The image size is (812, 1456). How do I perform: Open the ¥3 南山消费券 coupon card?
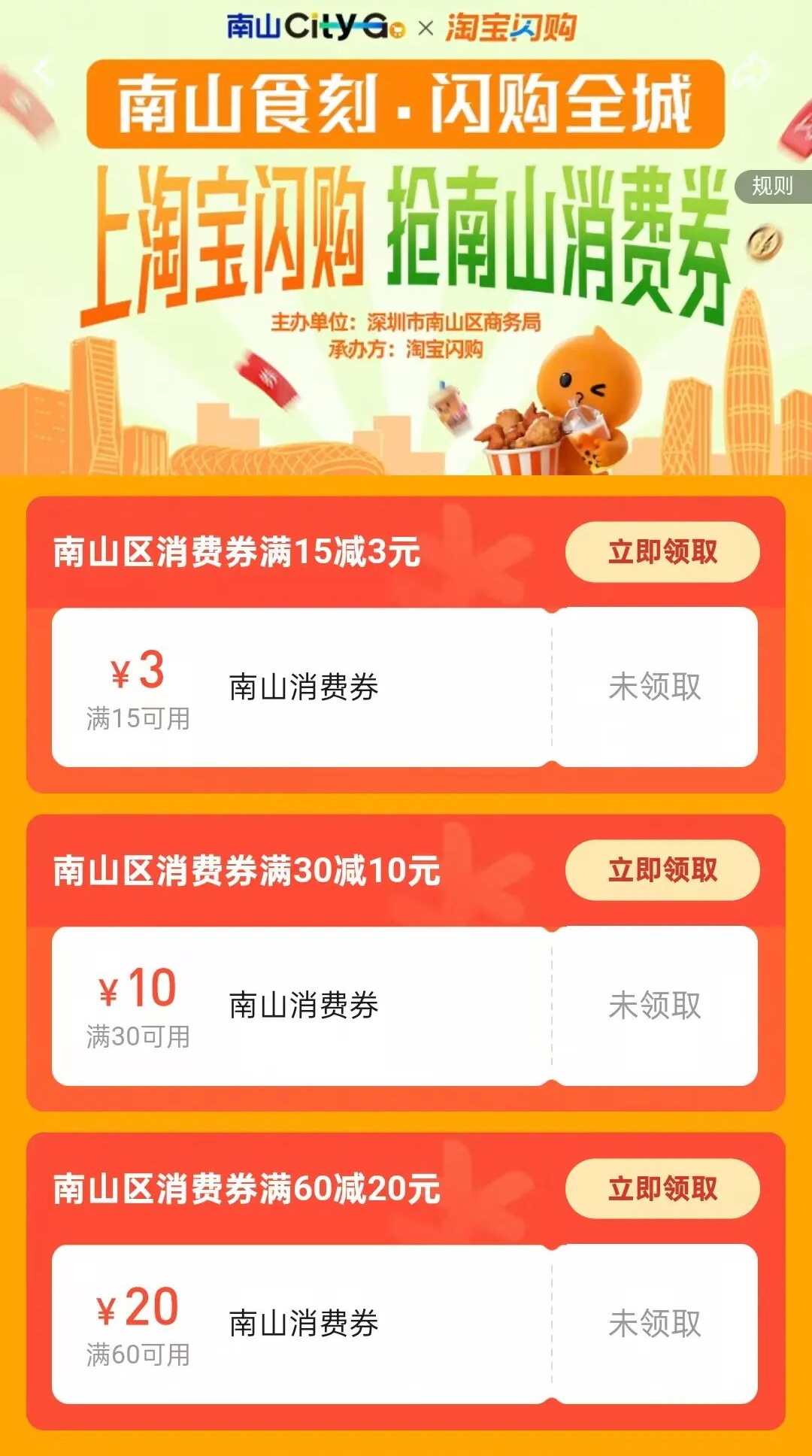(x=301, y=687)
